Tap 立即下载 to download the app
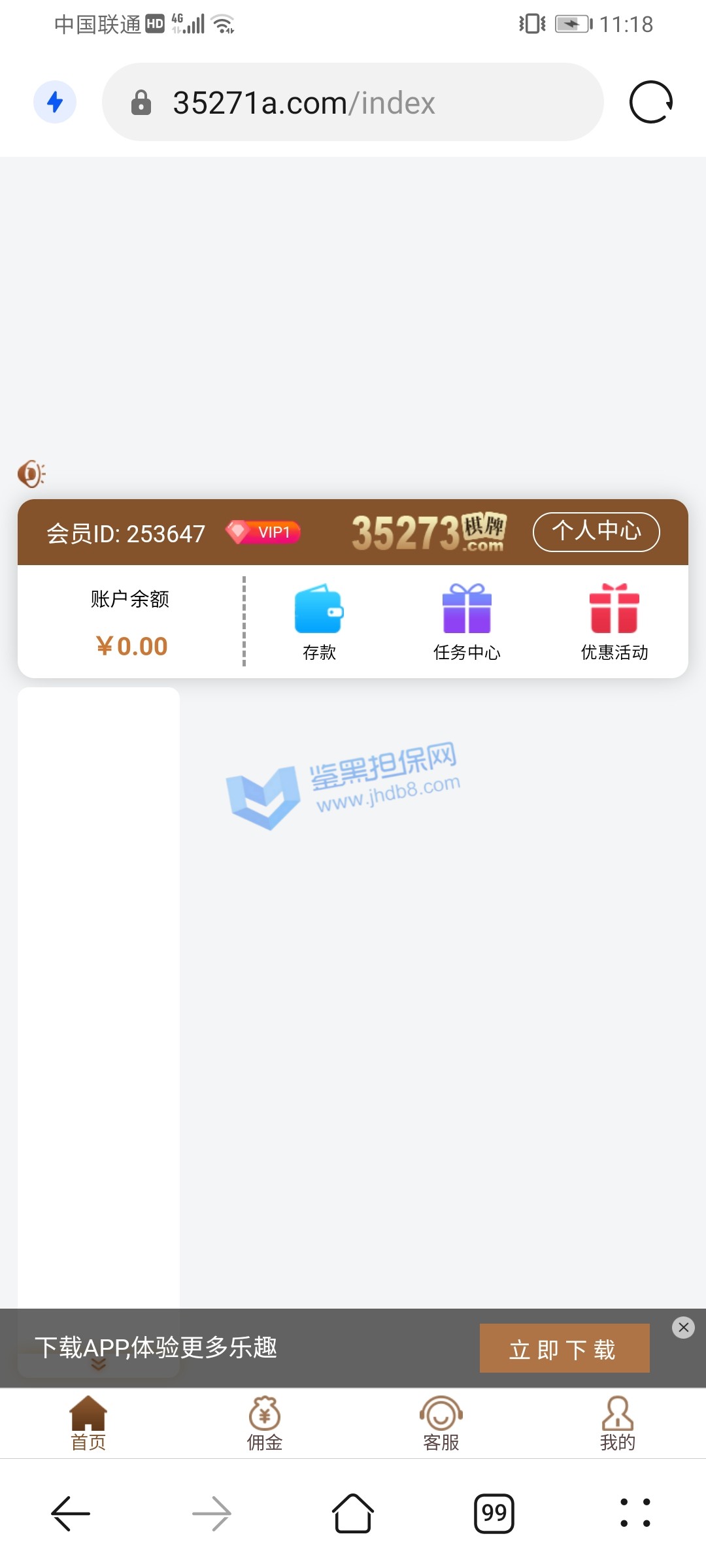This screenshot has width=706, height=1568. [564, 1348]
